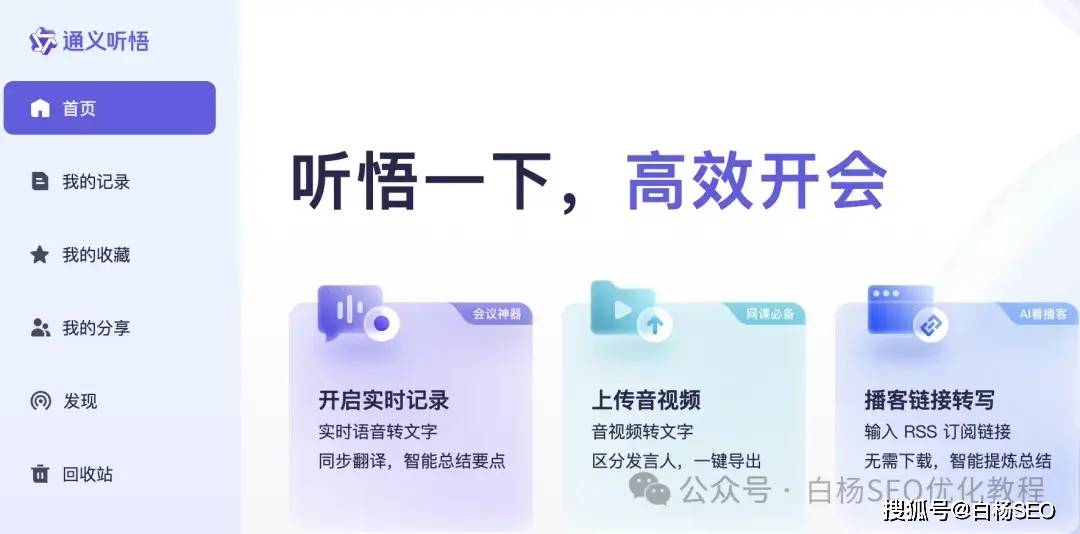Start 开启实时记录 real-time recording card

(410, 410)
